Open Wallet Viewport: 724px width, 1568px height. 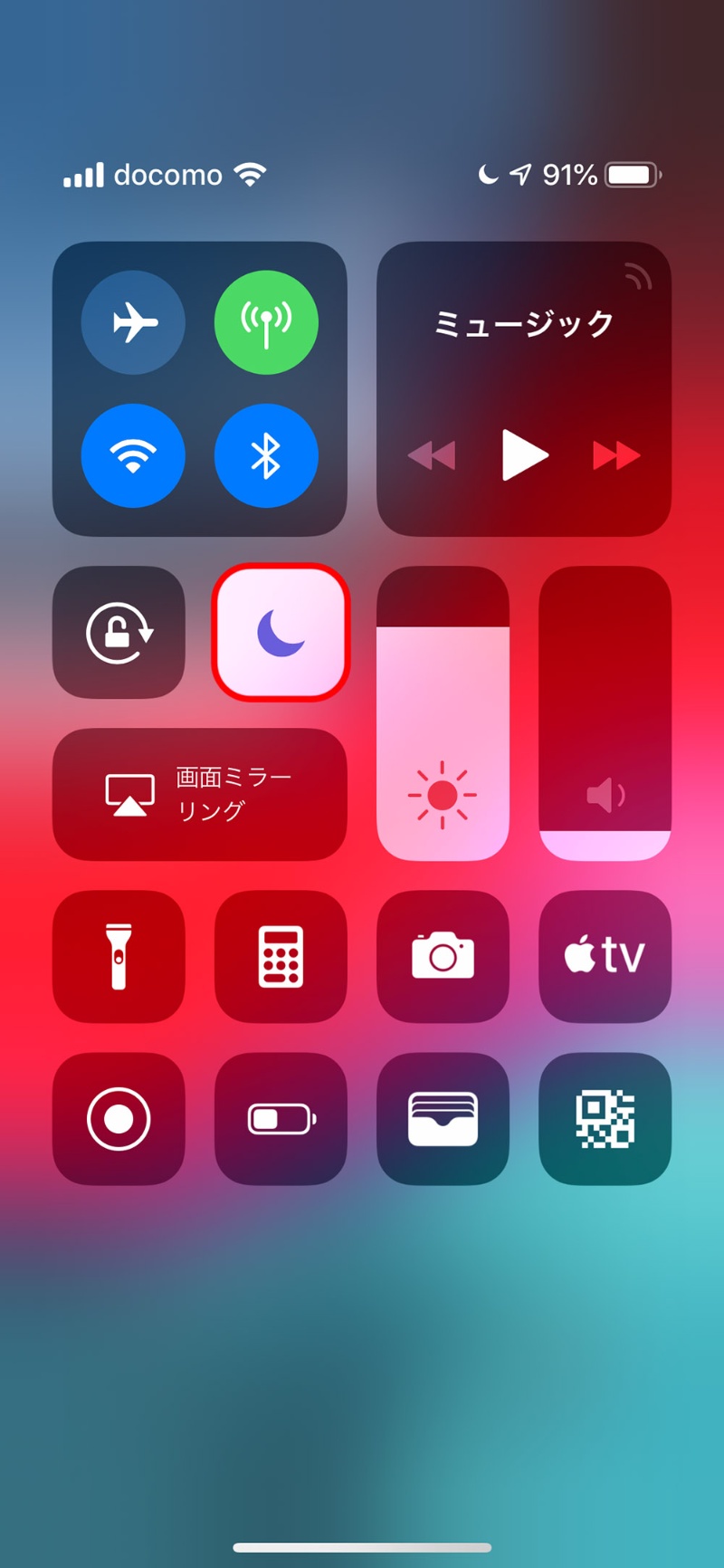tap(443, 1118)
